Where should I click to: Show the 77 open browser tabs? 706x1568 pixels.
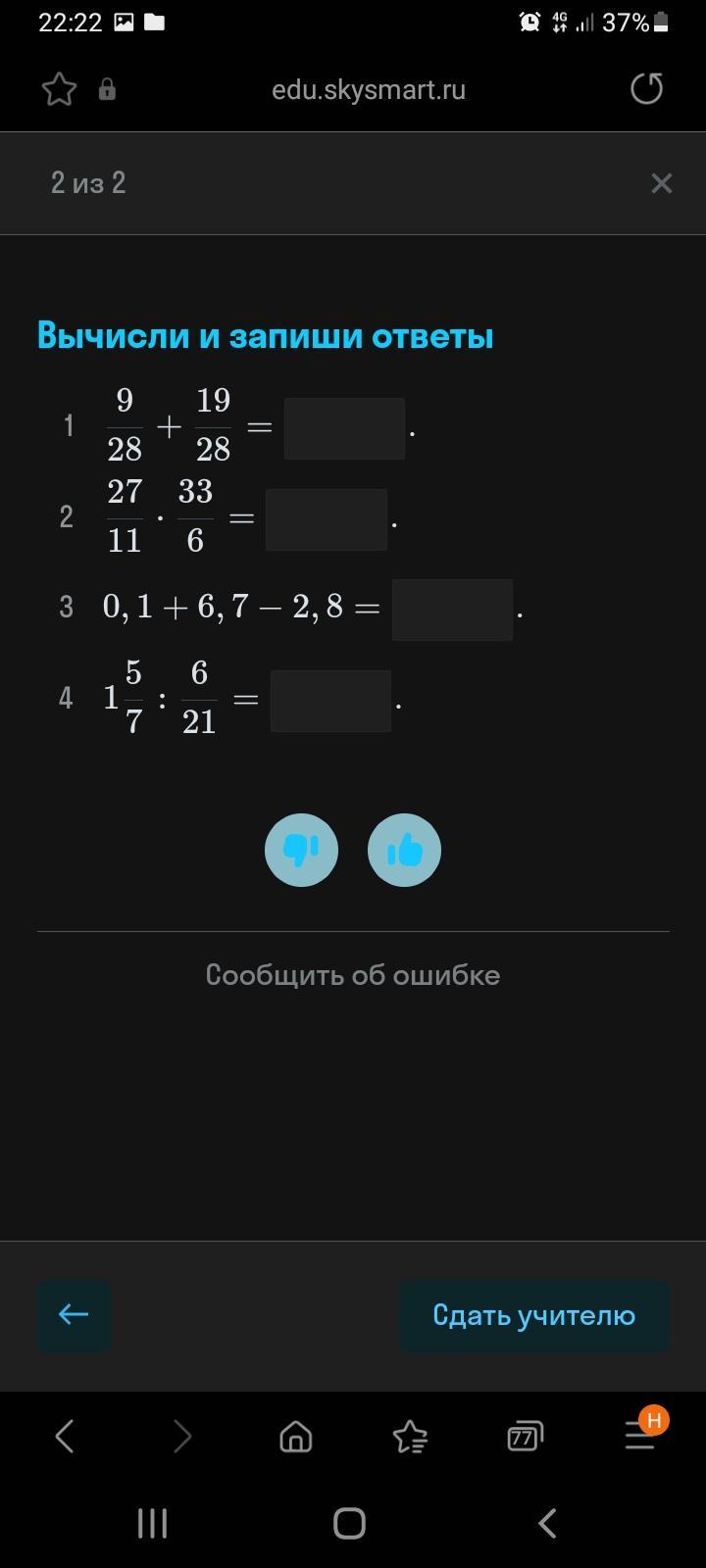coord(525,1437)
